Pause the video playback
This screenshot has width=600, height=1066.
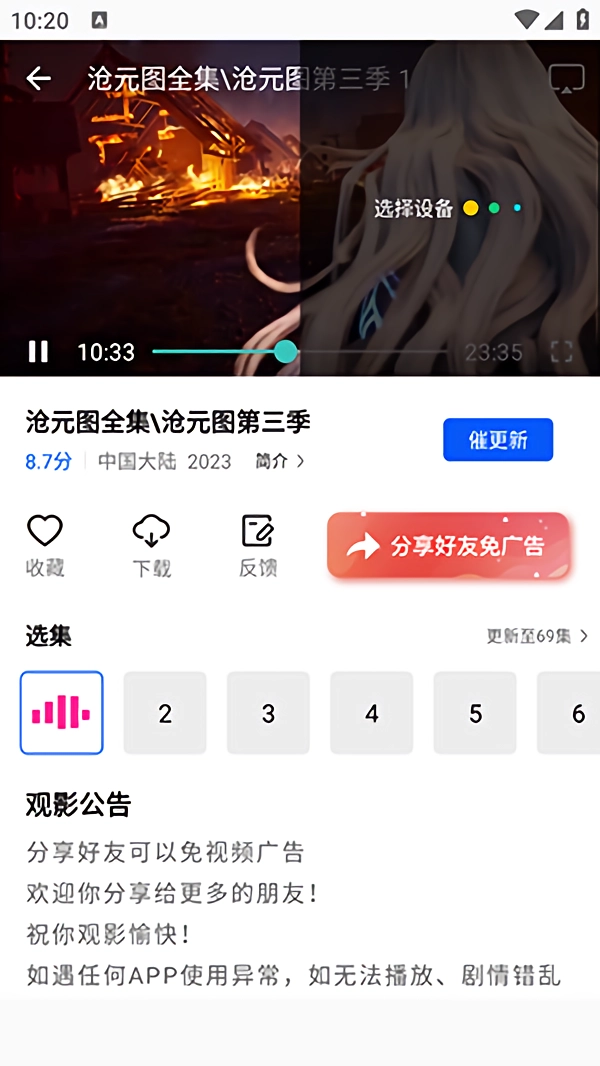(38, 351)
